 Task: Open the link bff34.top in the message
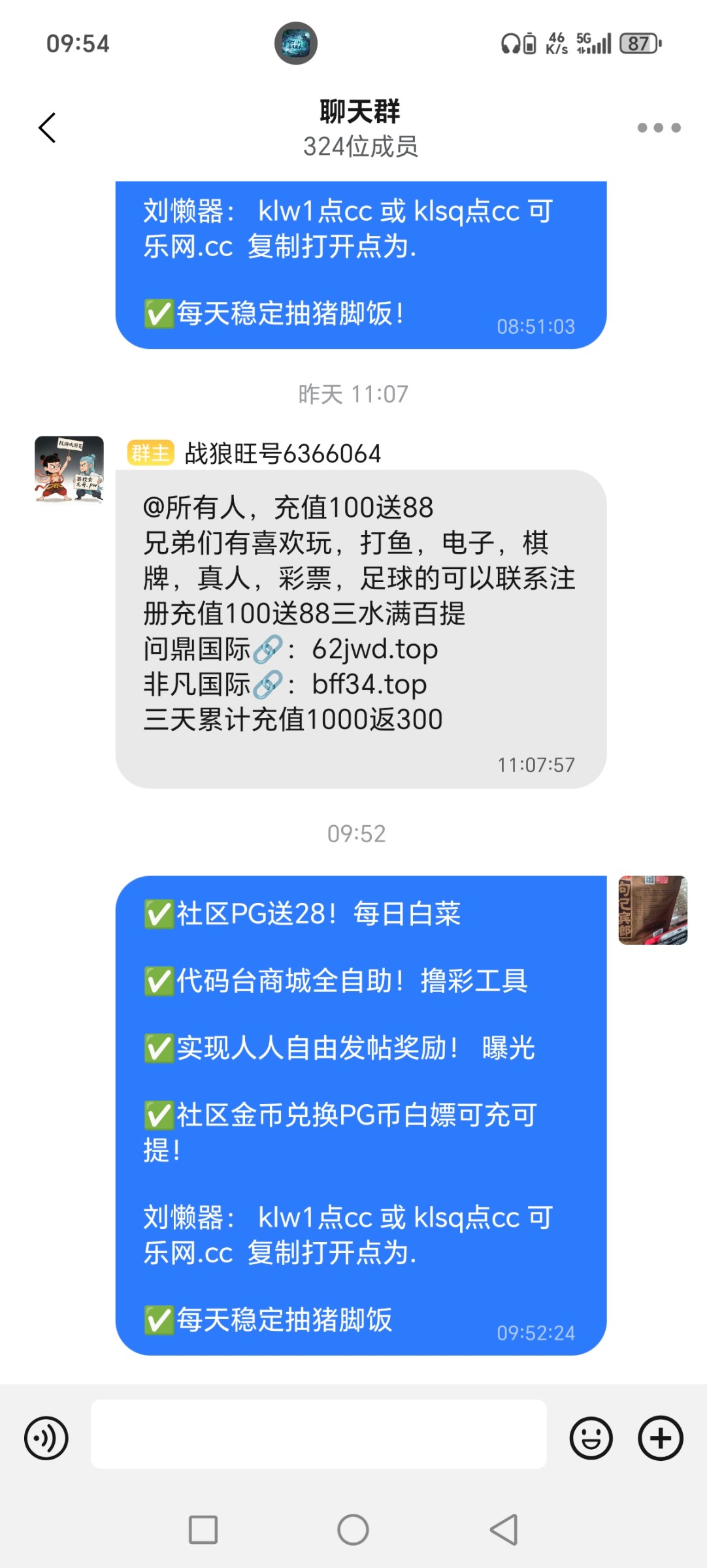coord(368,685)
